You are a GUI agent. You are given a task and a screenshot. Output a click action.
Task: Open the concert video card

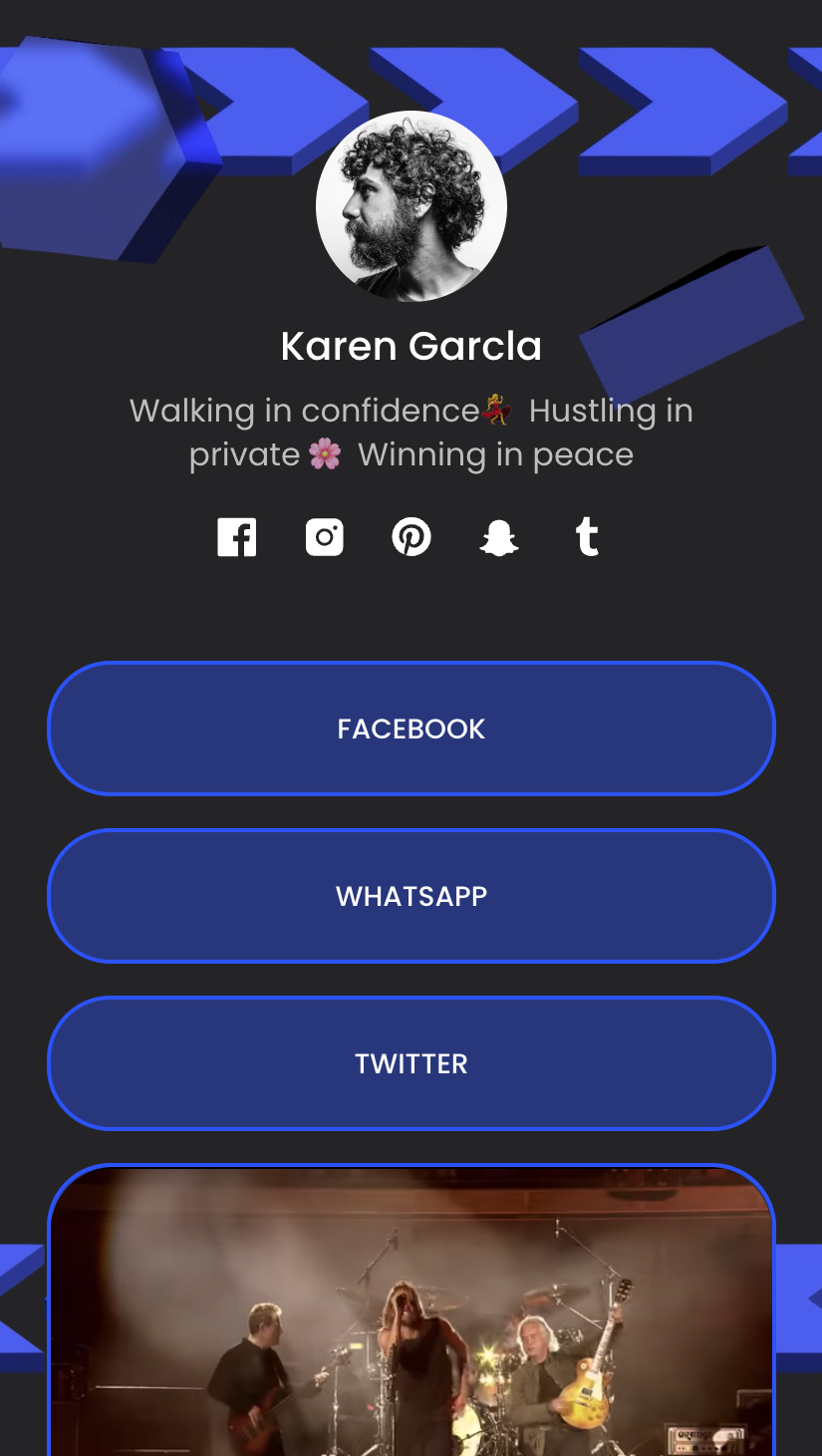[411, 1315]
